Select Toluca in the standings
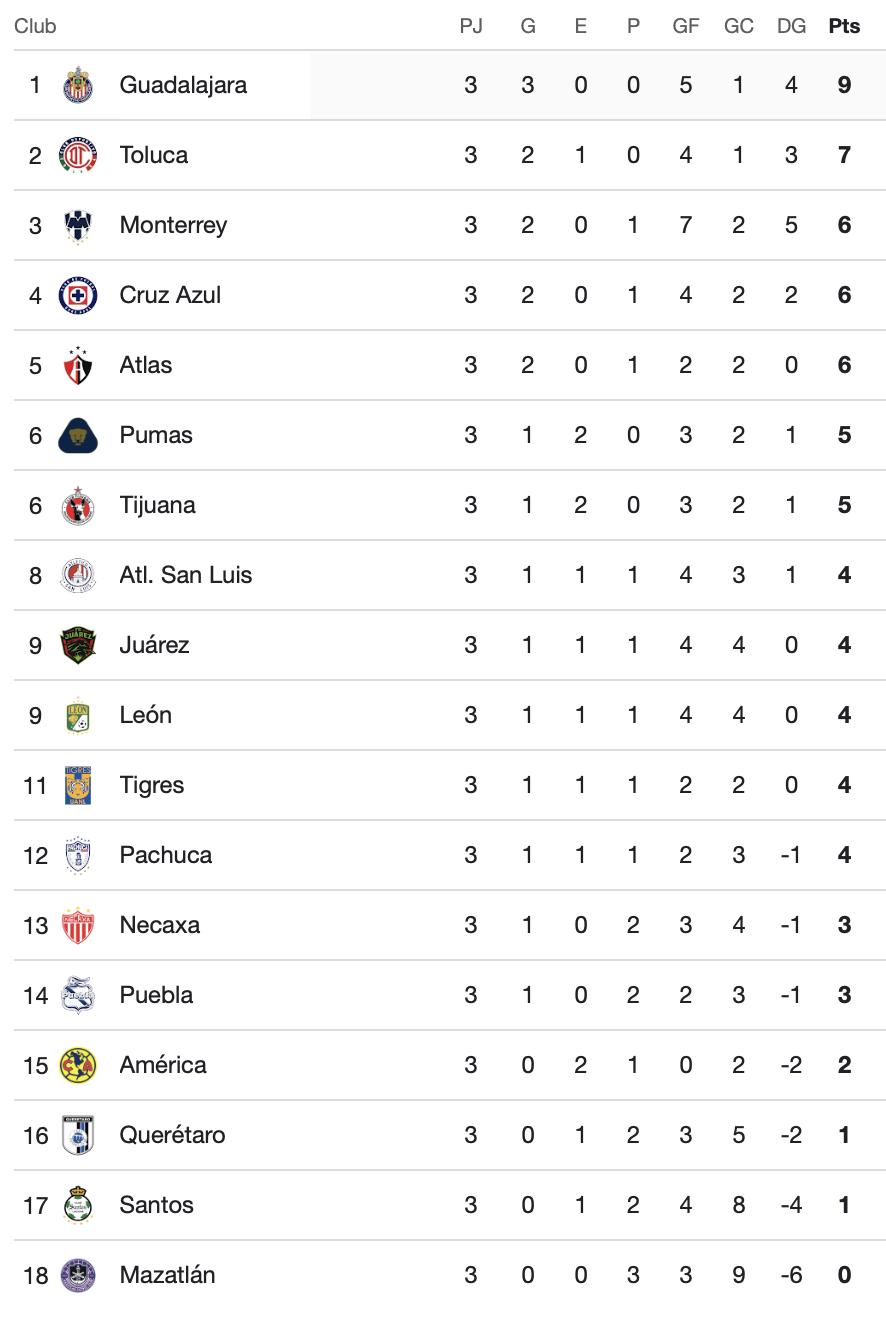The image size is (886, 1318). click(x=153, y=155)
